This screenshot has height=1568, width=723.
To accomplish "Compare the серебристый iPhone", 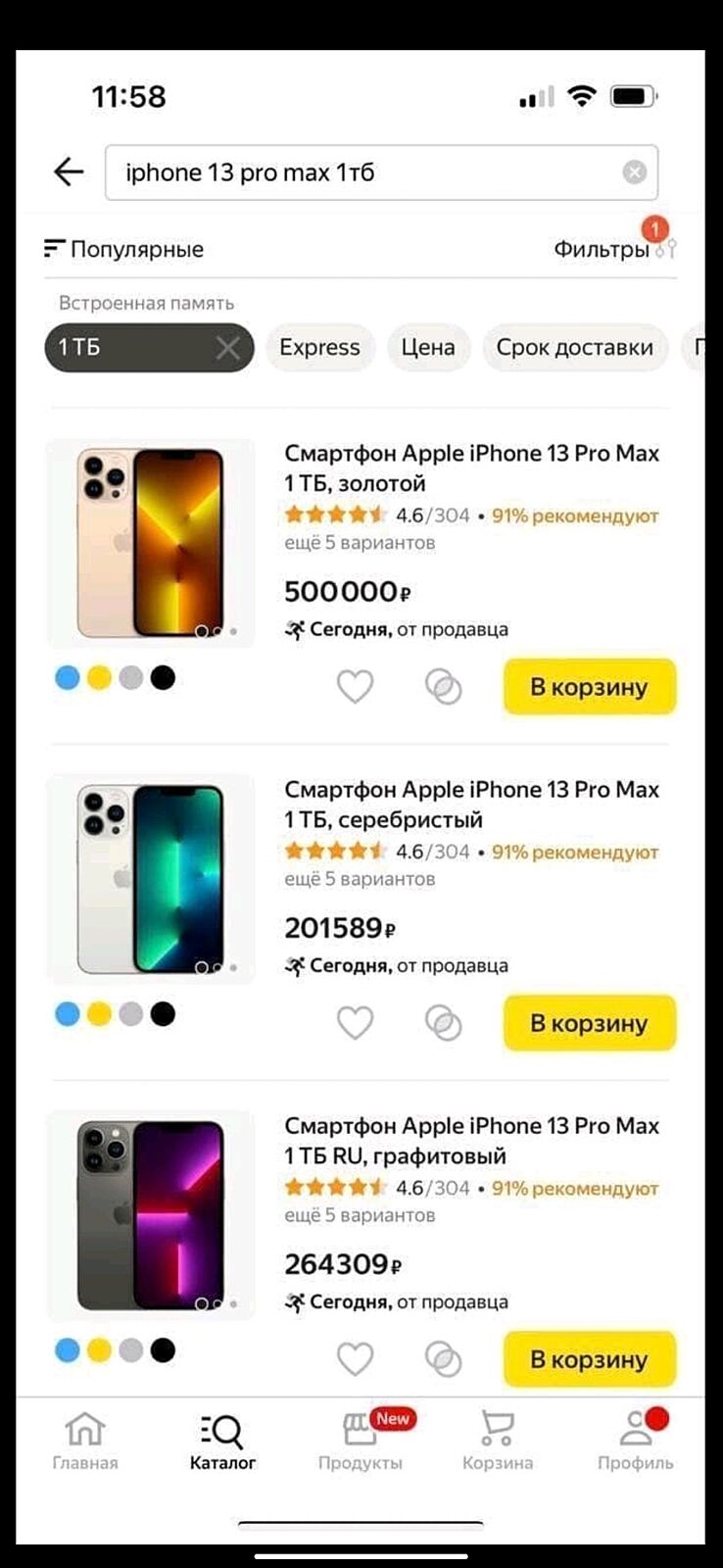I will click(x=443, y=1023).
